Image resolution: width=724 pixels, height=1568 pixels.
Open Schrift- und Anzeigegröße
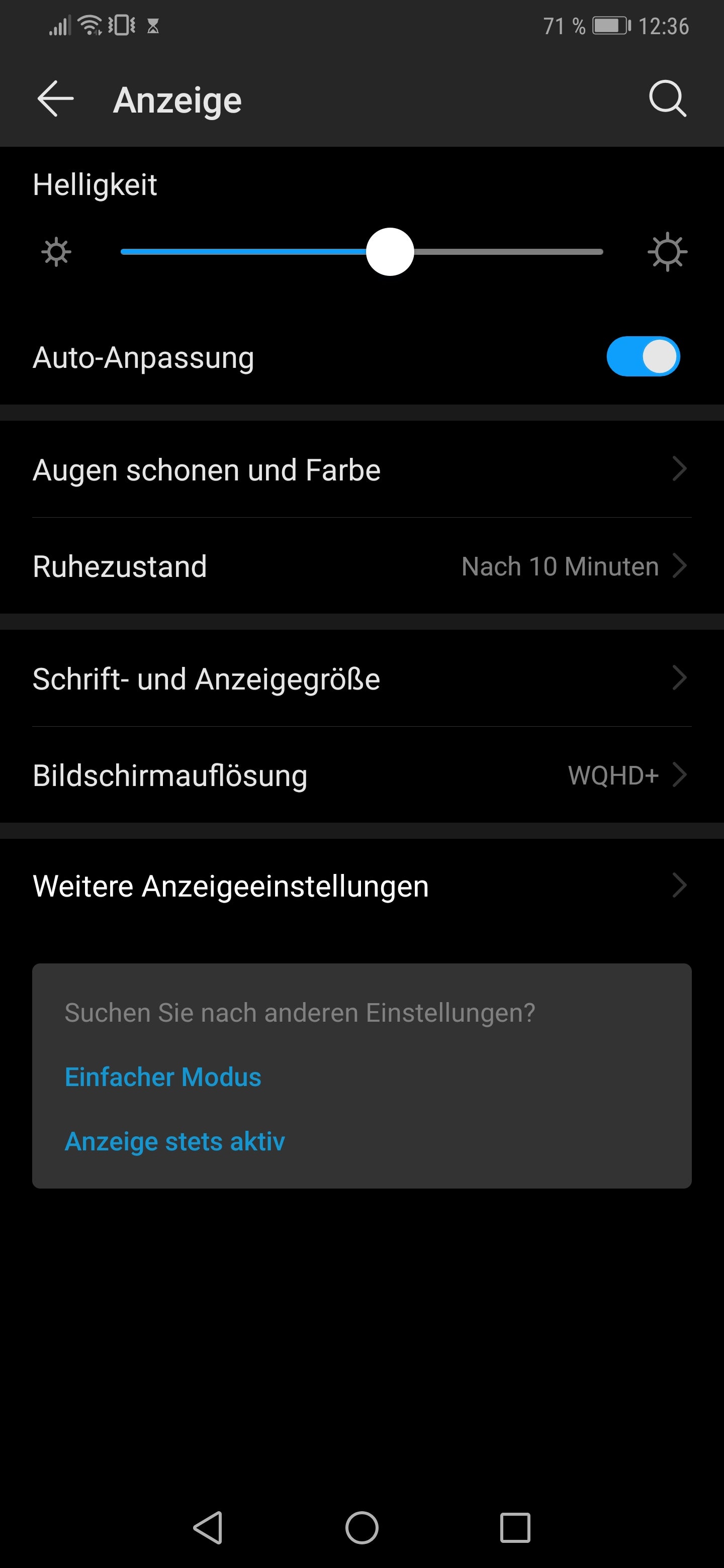click(361, 678)
